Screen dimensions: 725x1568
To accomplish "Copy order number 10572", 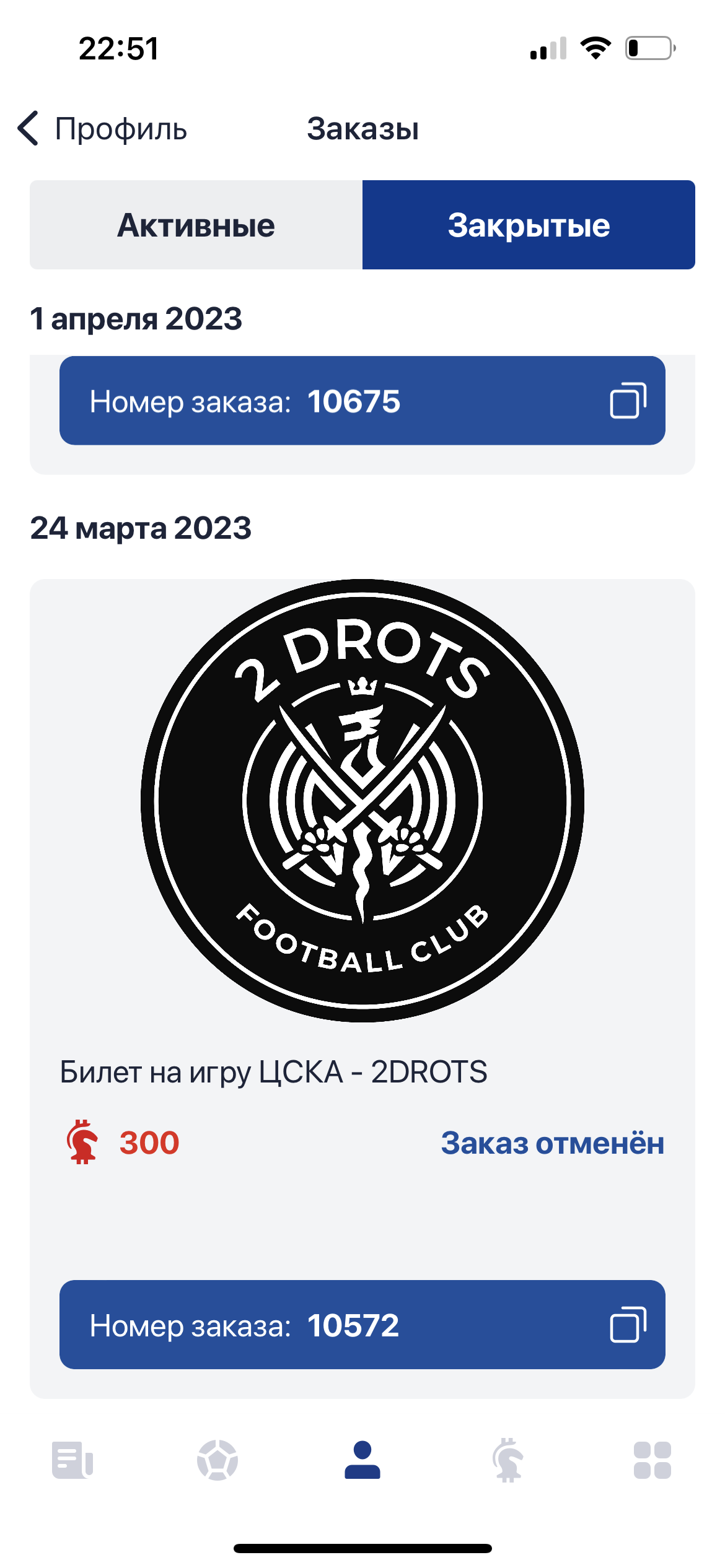I will click(x=628, y=1325).
